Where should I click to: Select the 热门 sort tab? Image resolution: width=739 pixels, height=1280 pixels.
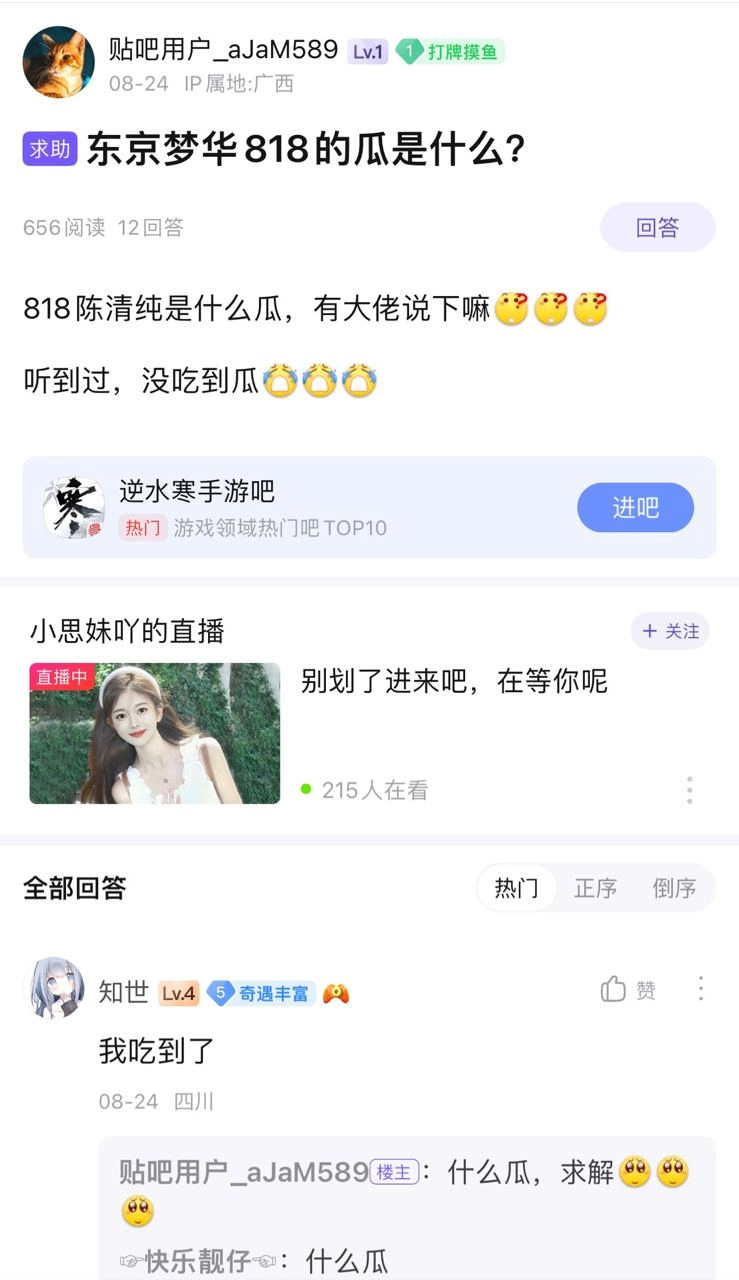pos(516,888)
